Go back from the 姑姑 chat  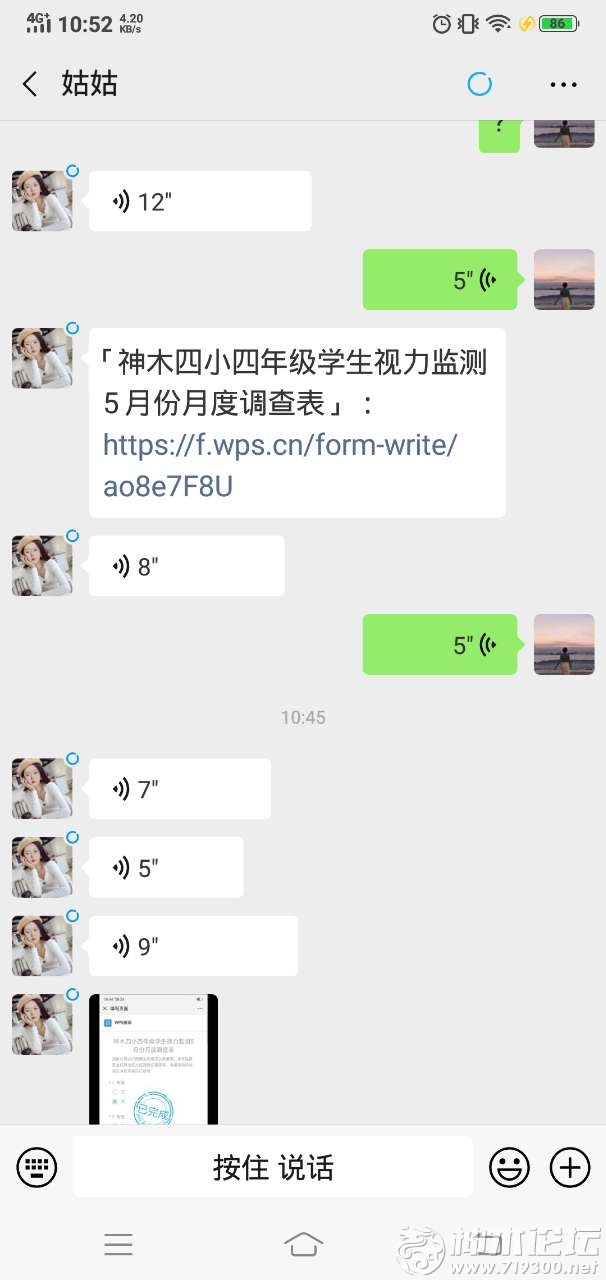click(30, 84)
